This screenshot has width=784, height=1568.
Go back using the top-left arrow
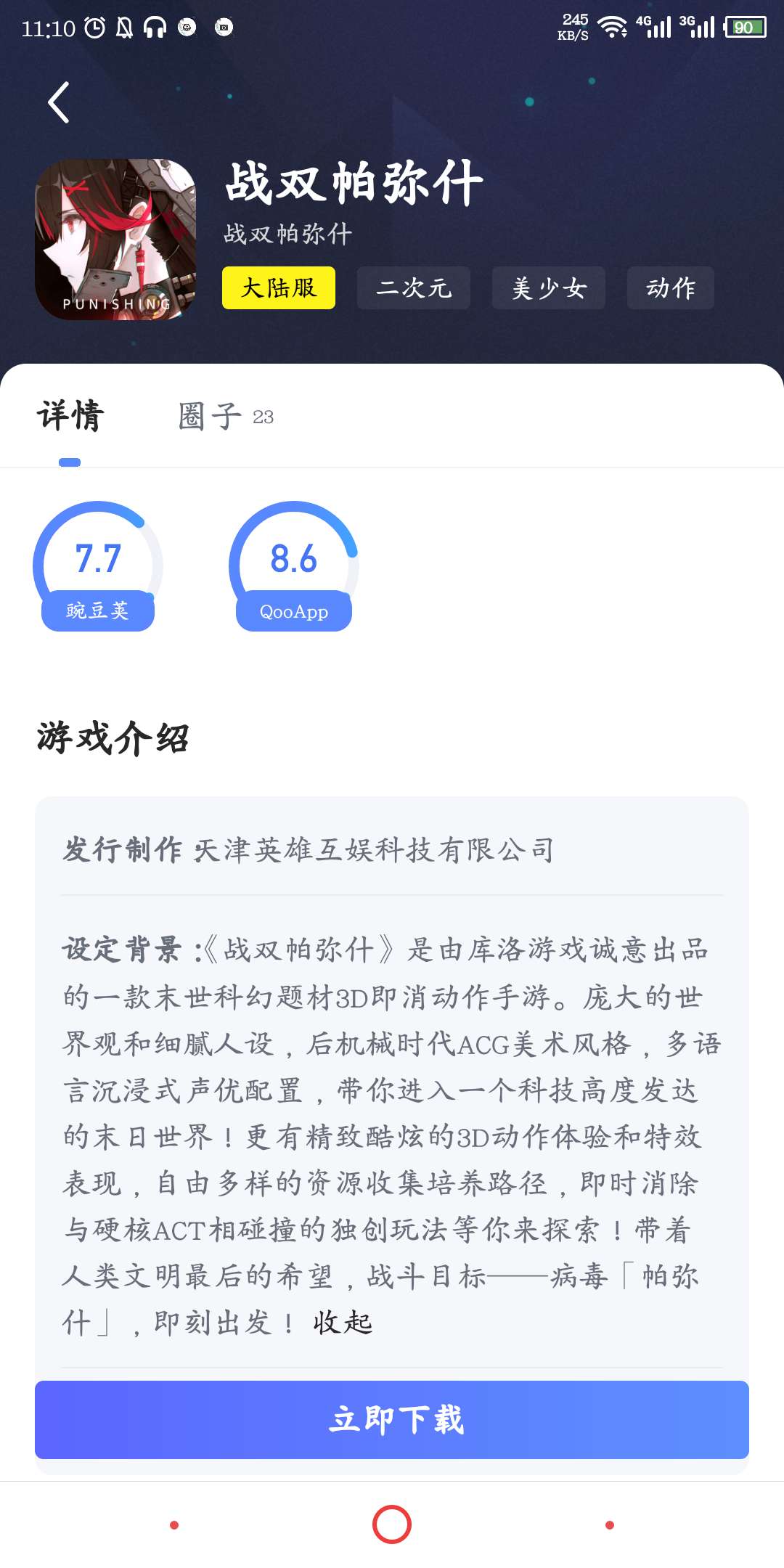(x=59, y=102)
